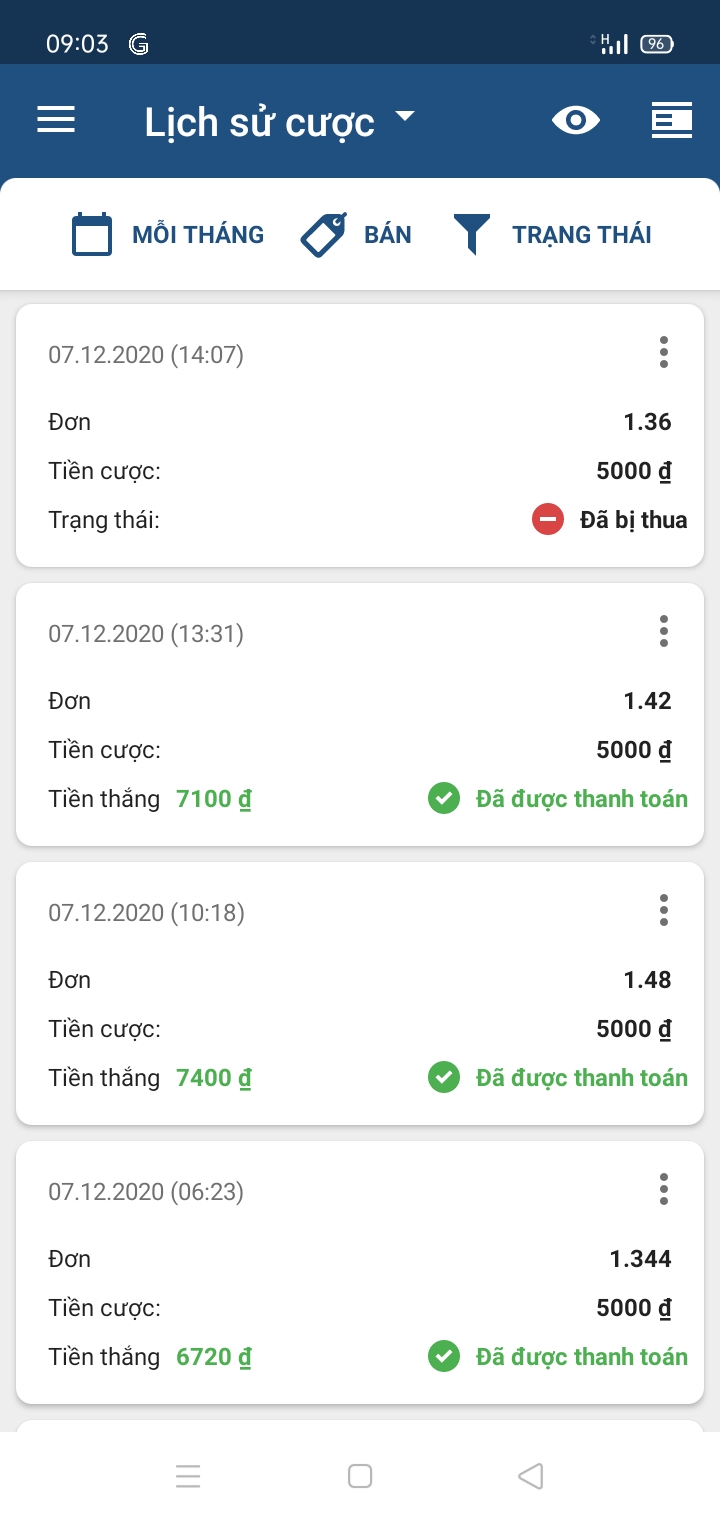The width and height of the screenshot is (720, 1520).
Task: Open options for the 13:31 bet
Action: [x=663, y=631]
